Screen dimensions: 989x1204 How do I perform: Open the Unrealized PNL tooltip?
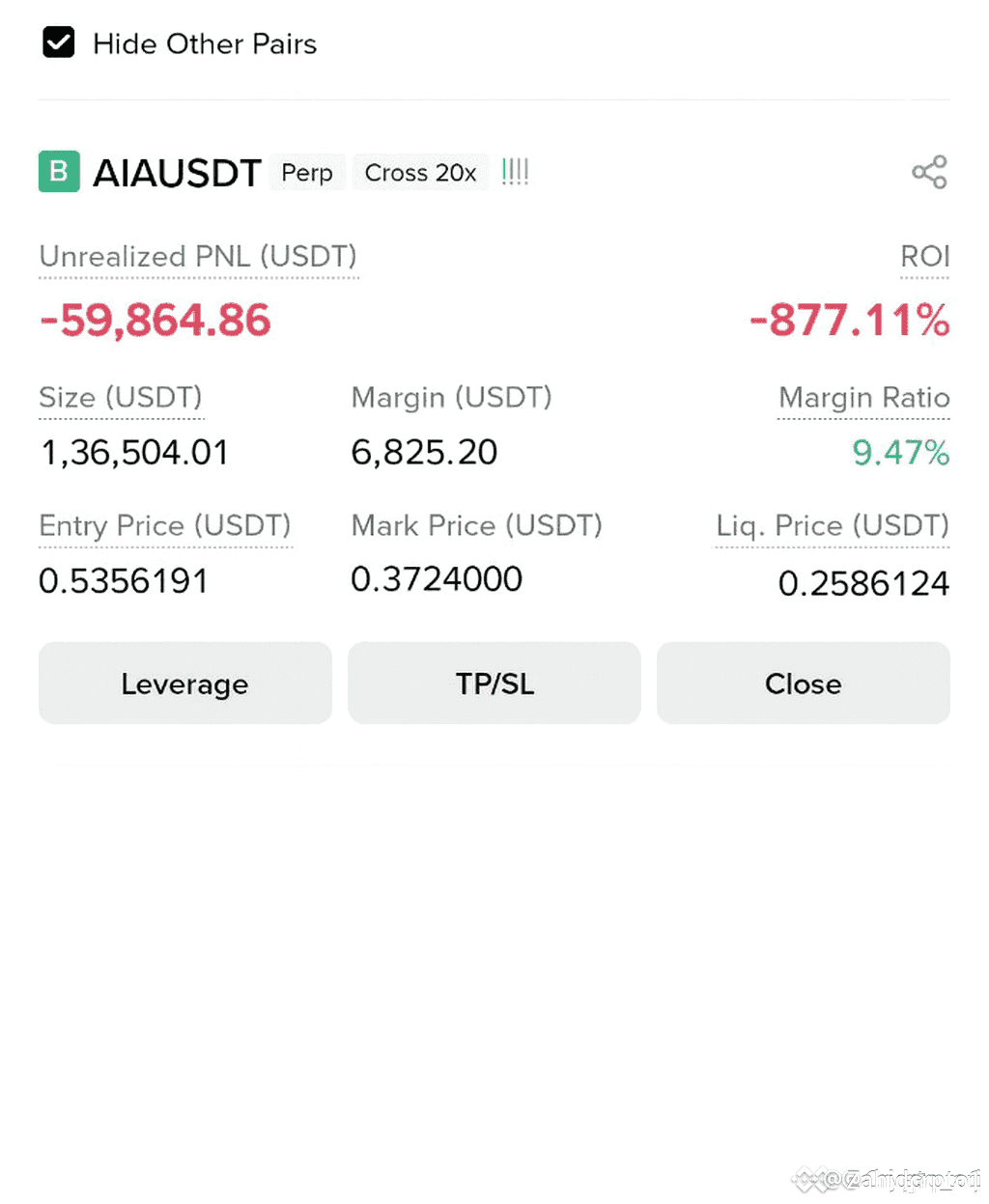[x=197, y=257]
